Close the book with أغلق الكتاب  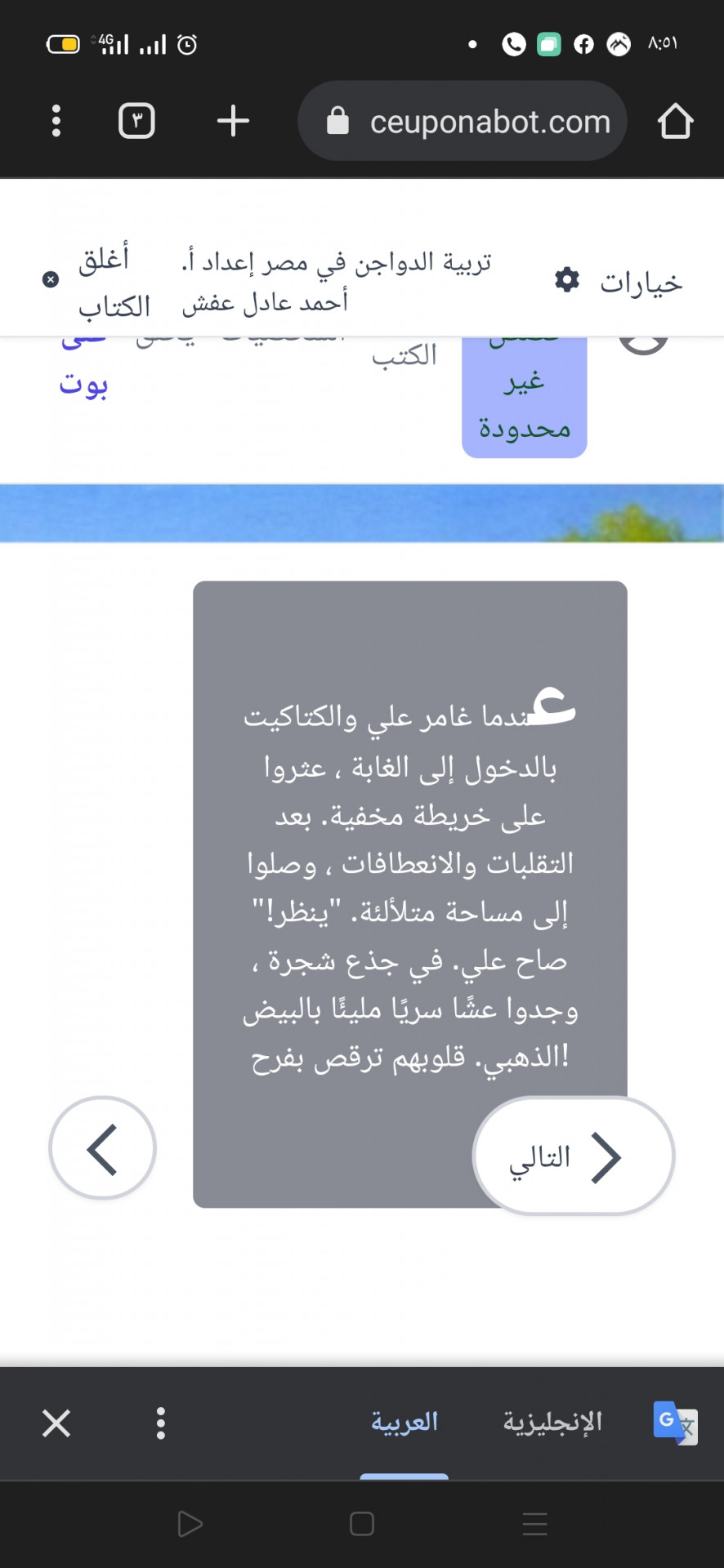point(98,282)
